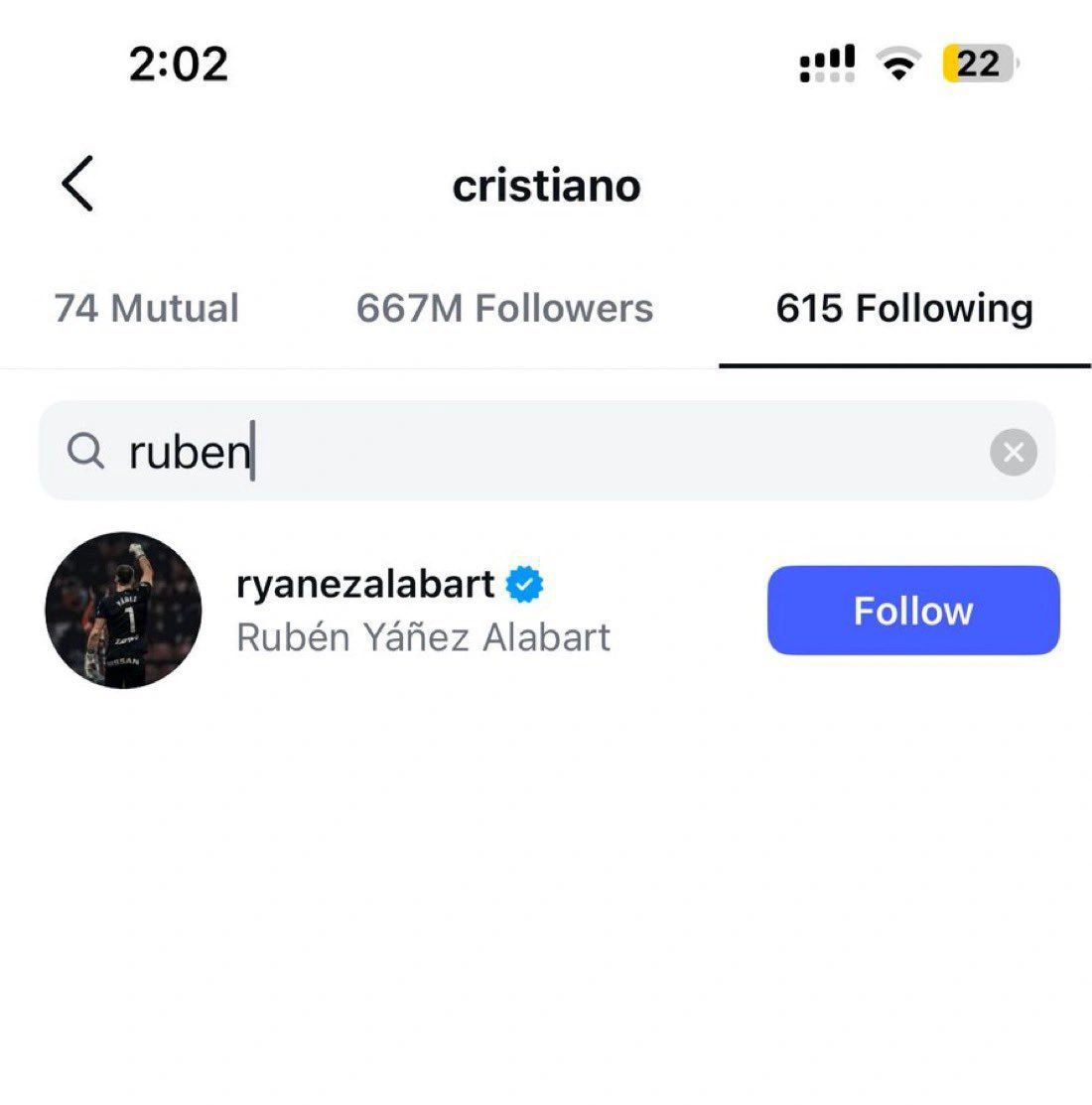The width and height of the screenshot is (1092, 1105).
Task: Select the 615 Following tab
Action: pyautogui.click(x=904, y=309)
